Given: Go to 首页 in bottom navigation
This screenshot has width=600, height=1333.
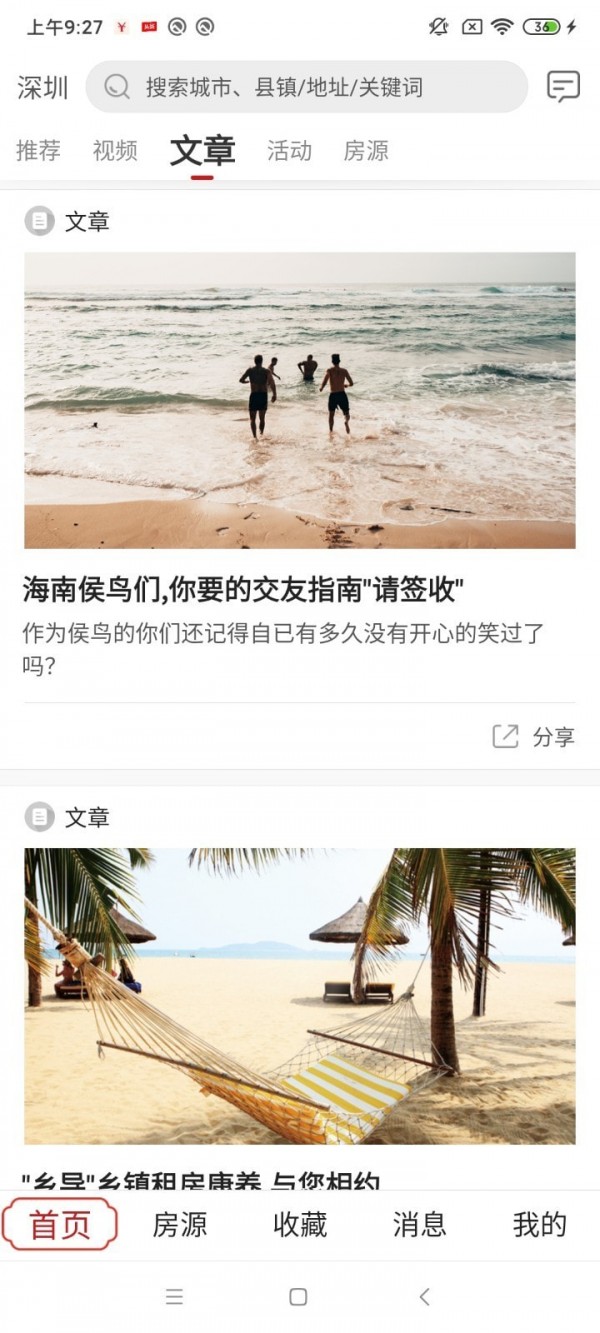Looking at the screenshot, I should click(x=60, y=1225).
